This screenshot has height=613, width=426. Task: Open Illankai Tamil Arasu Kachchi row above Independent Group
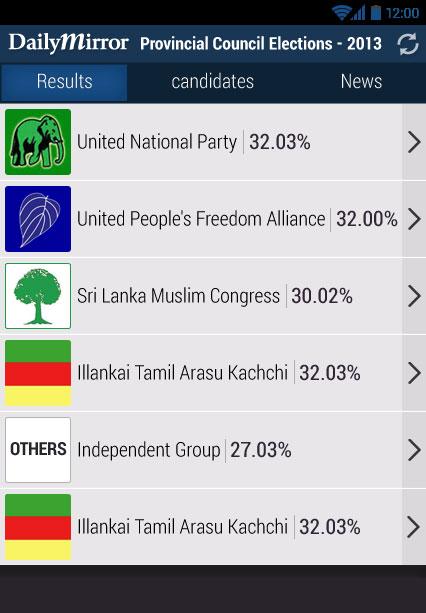point(213,373)
